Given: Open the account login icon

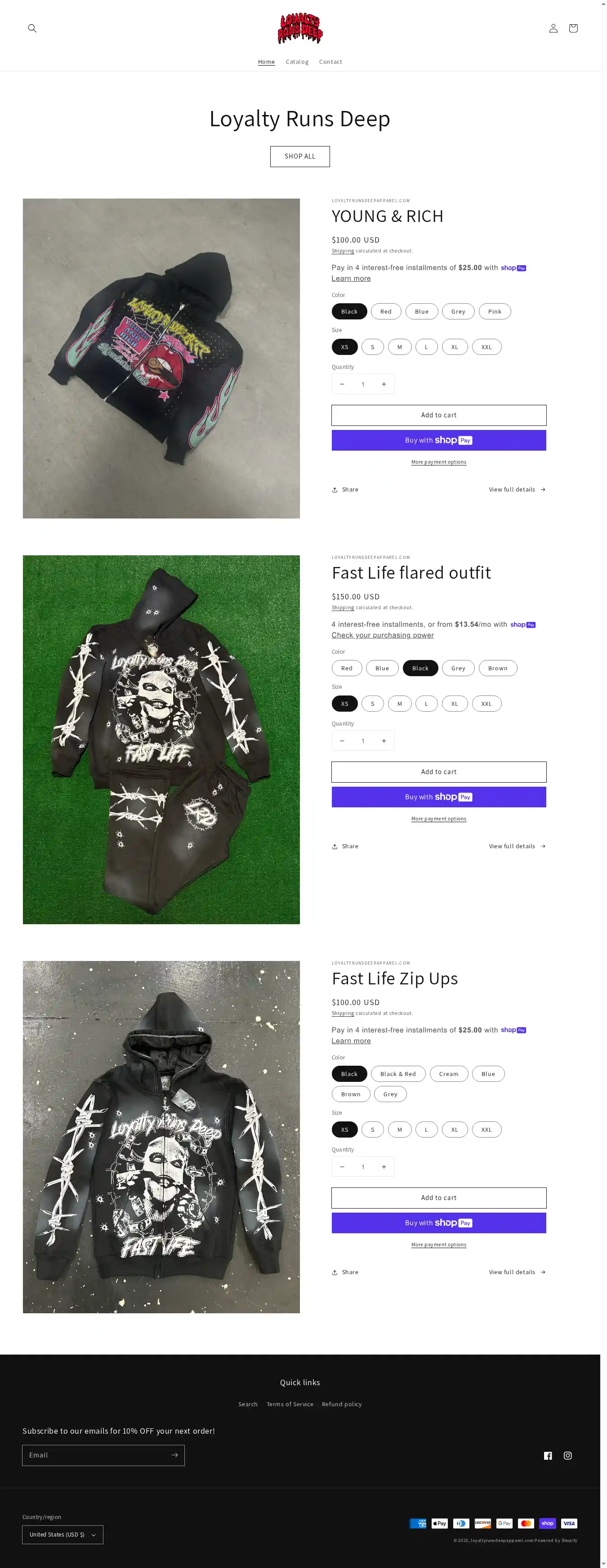Looking at the screenshot, I should [553, 28].
